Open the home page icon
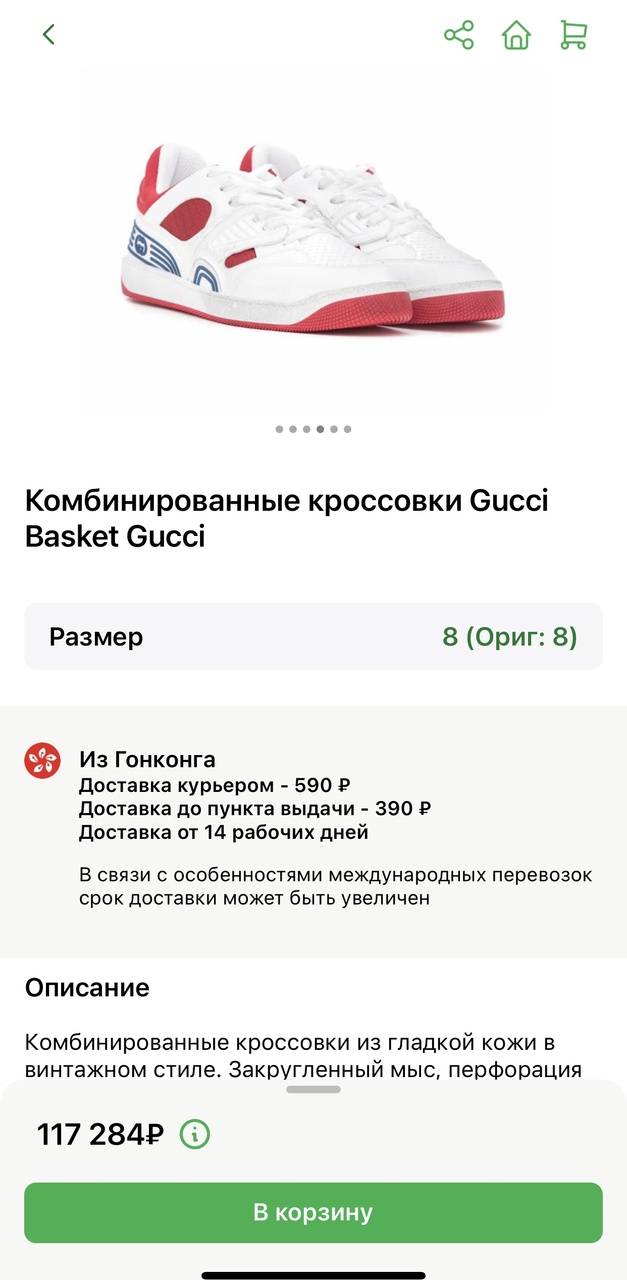 [x=516, y=35]
